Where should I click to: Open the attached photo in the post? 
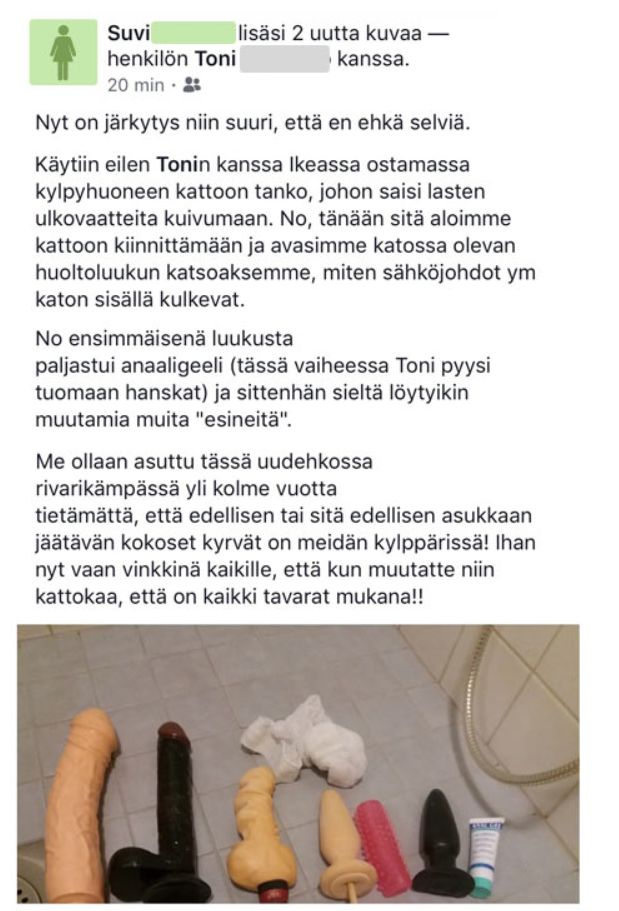(x=298, y=765)
